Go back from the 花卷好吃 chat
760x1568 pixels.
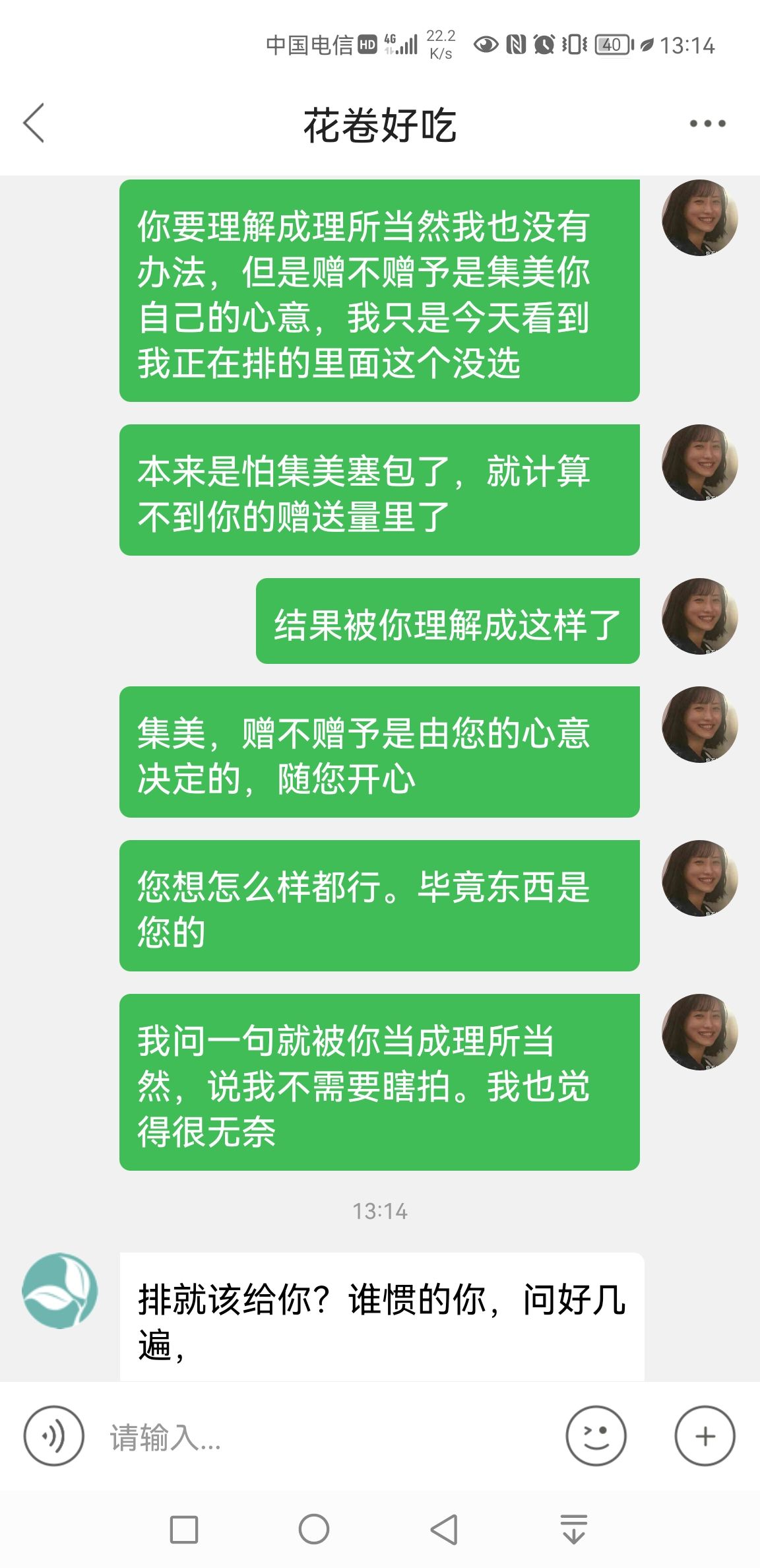(x=34, y=123)
